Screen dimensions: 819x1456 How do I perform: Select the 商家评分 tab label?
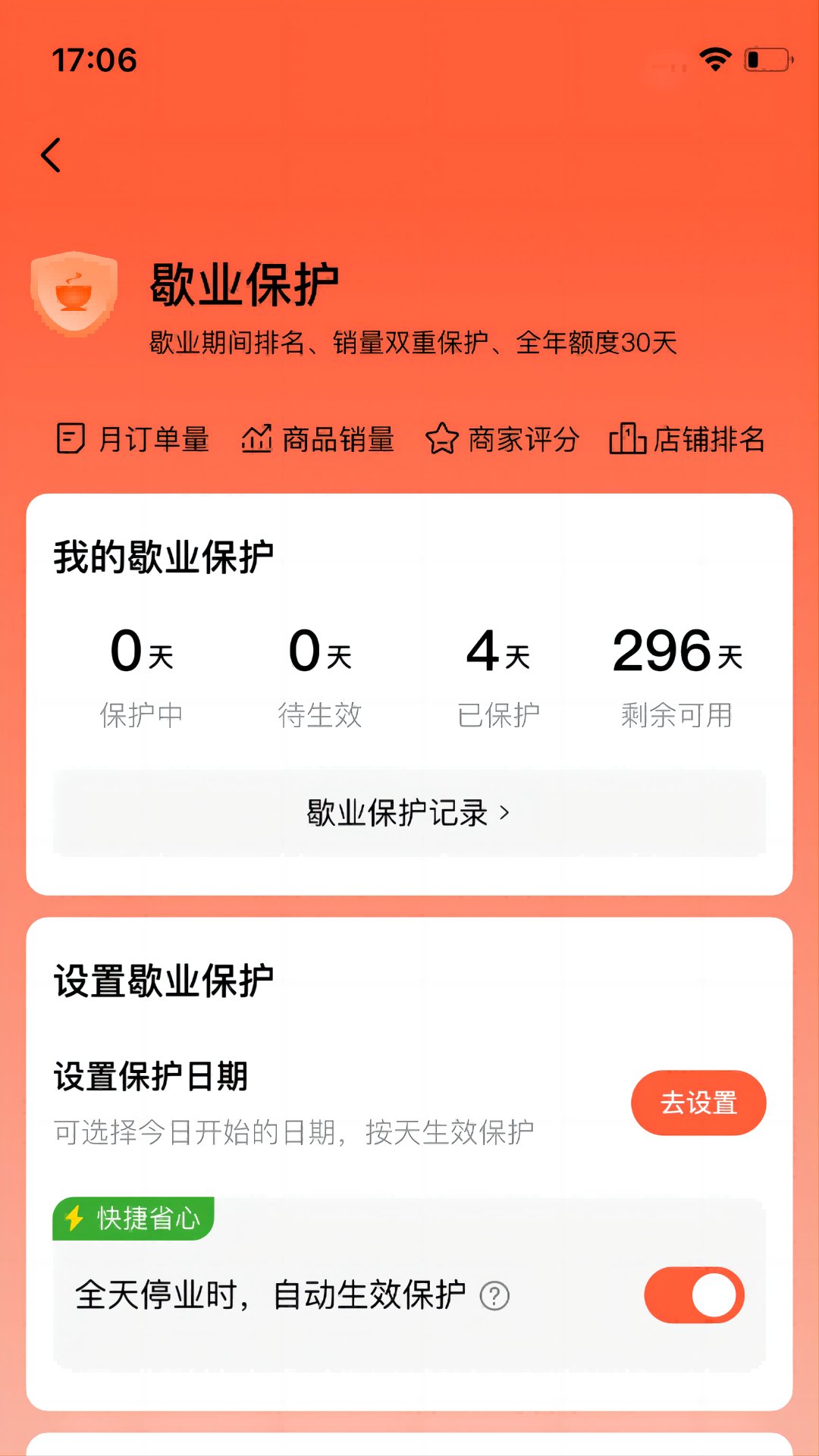pyautogui.click(x=523, y=439)
